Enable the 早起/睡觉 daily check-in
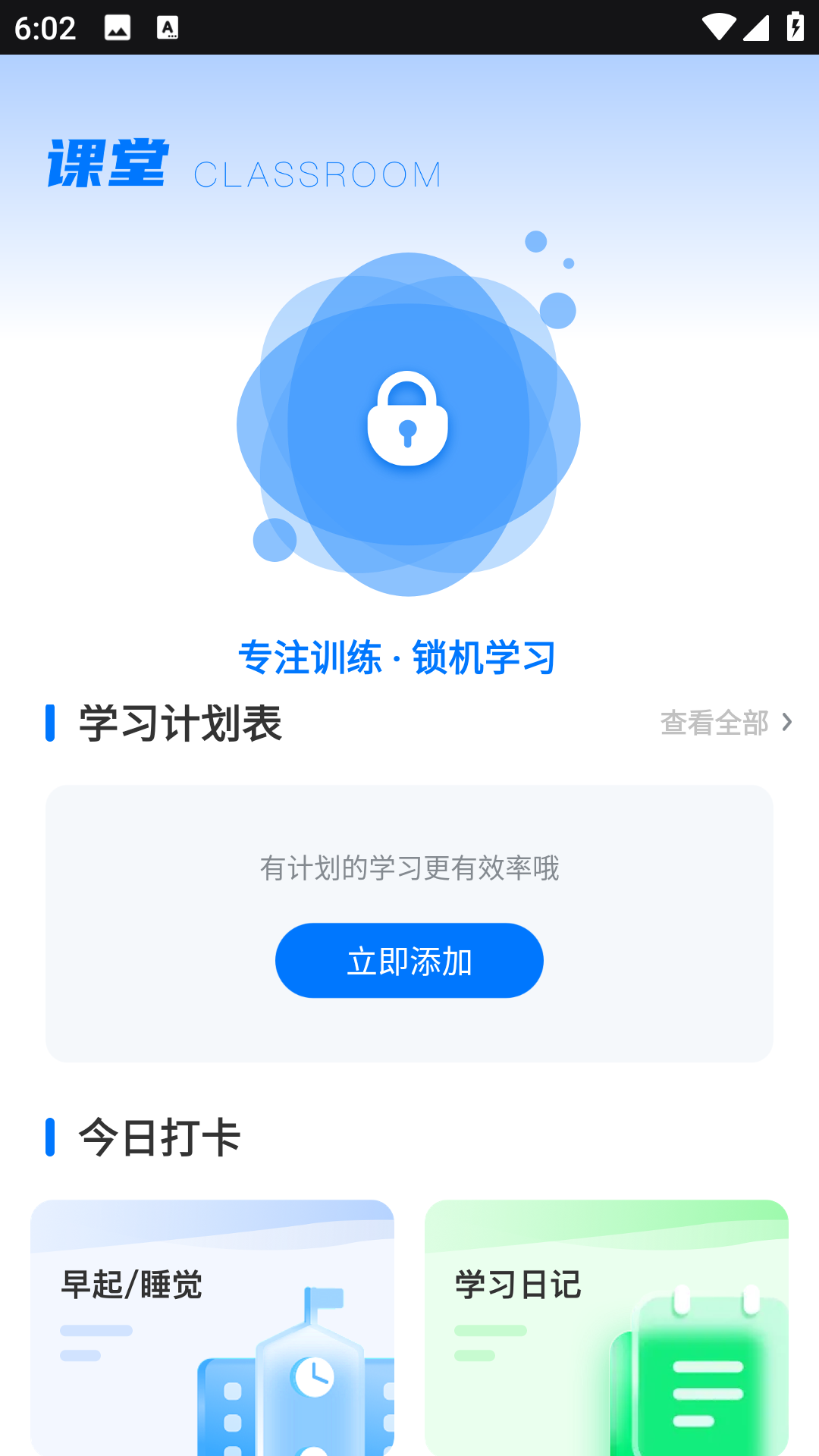Screen dimensions: 819x1456 coord(212,1327)
